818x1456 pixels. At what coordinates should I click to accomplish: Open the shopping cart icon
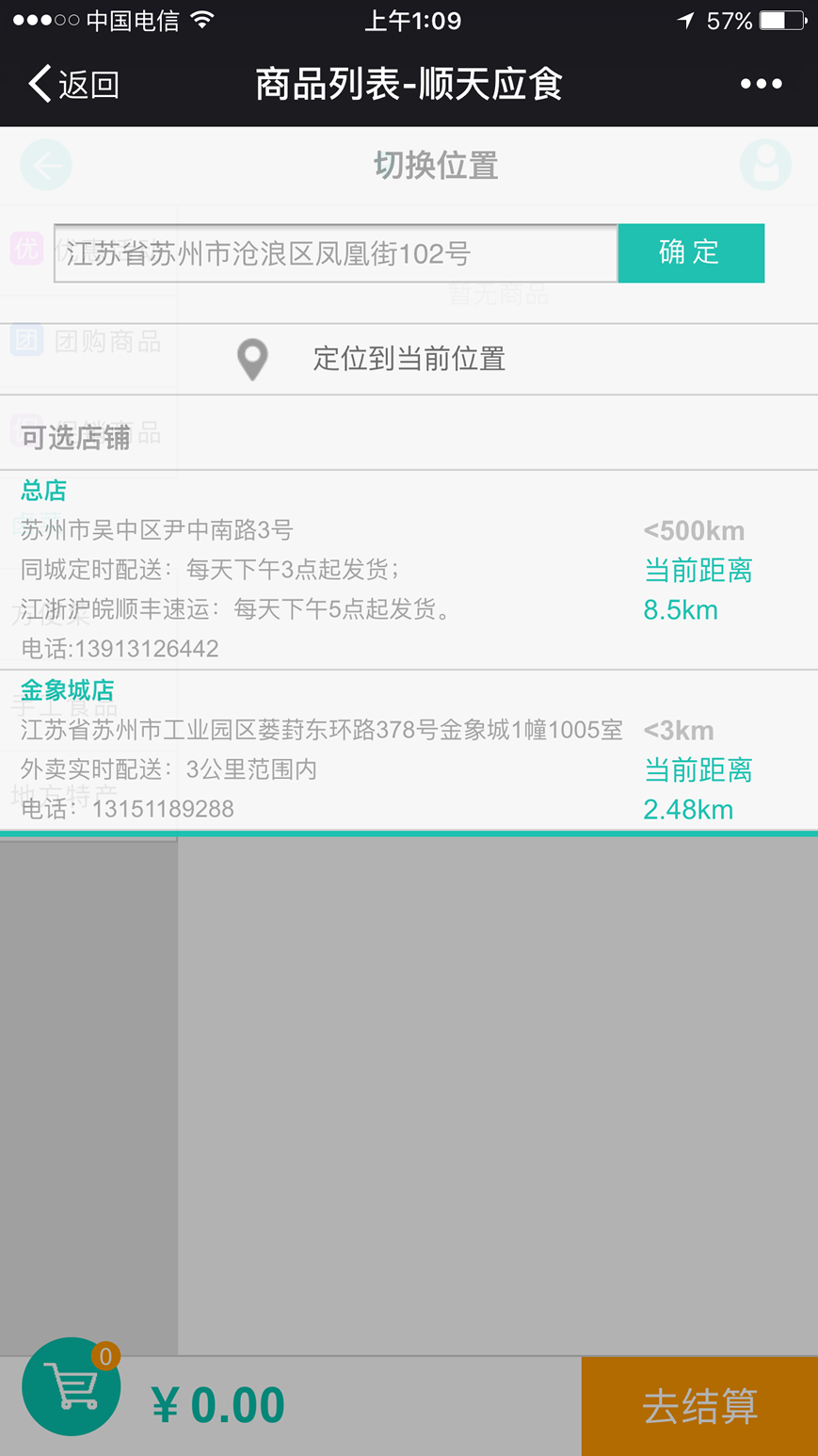[72, 1386]
